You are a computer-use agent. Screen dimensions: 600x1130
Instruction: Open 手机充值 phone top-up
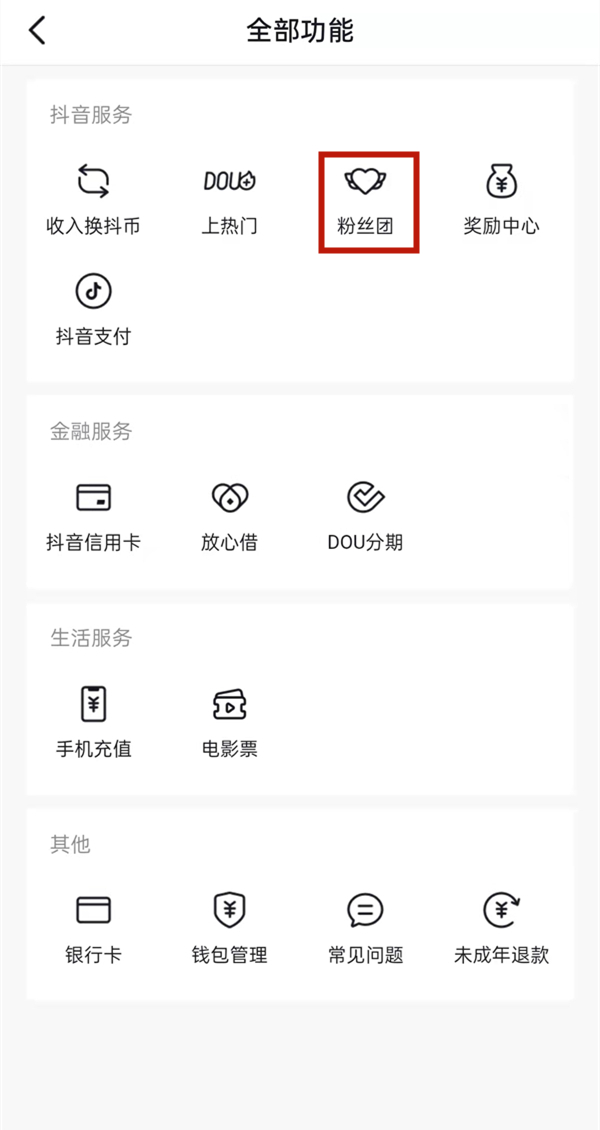tap(93, 722)
